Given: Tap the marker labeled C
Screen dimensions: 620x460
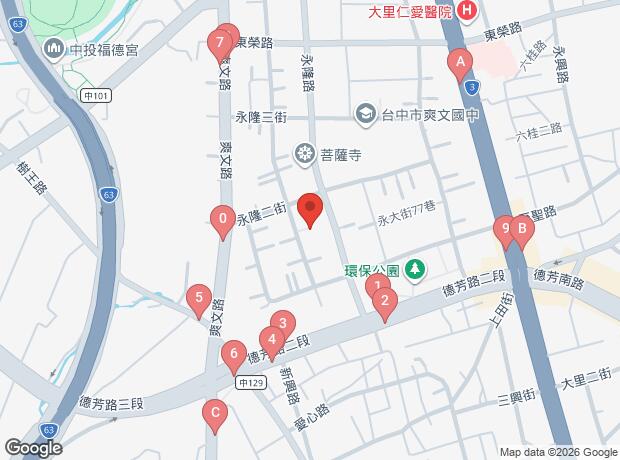Looking at the screenshot, I should click(x=213, y=411).
